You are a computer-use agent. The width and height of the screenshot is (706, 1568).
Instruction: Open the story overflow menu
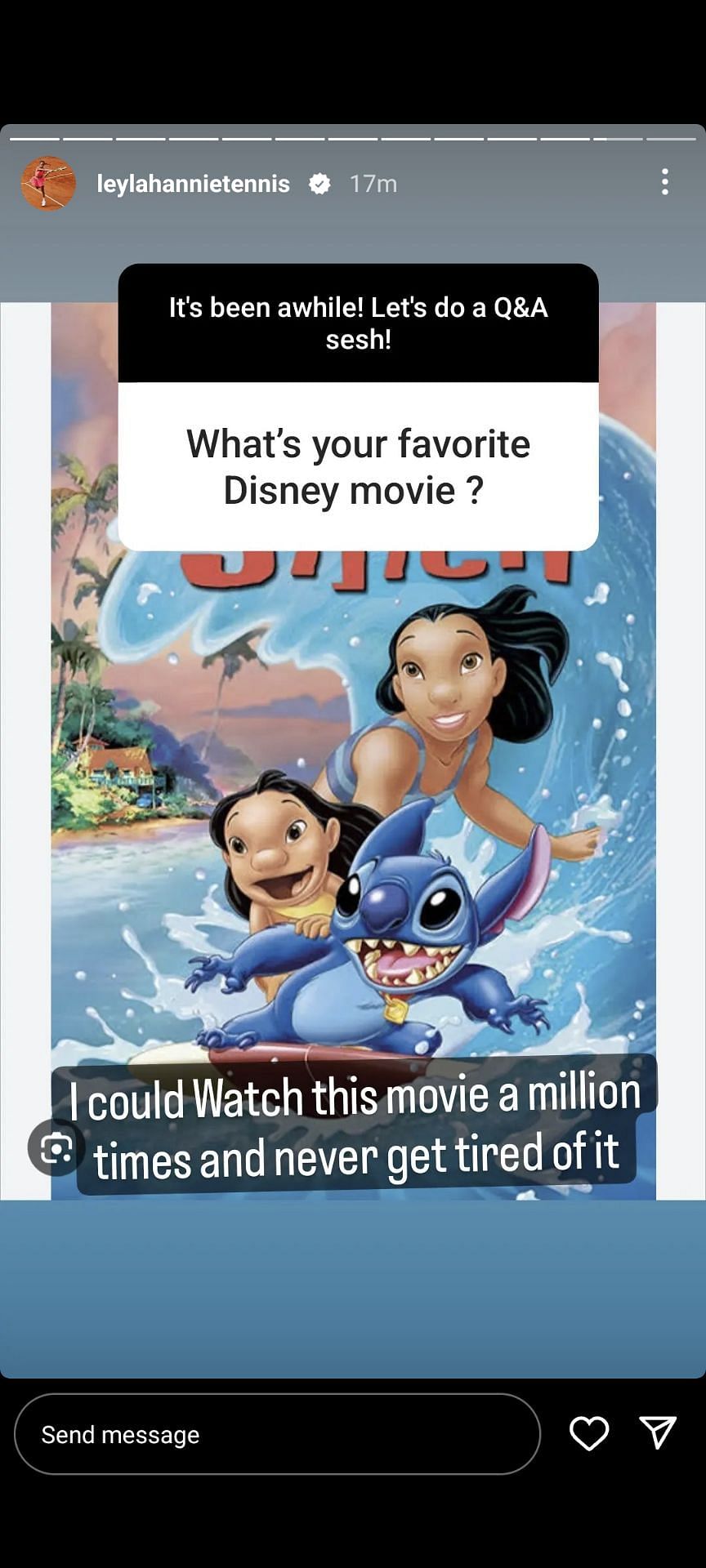[664, 182]
